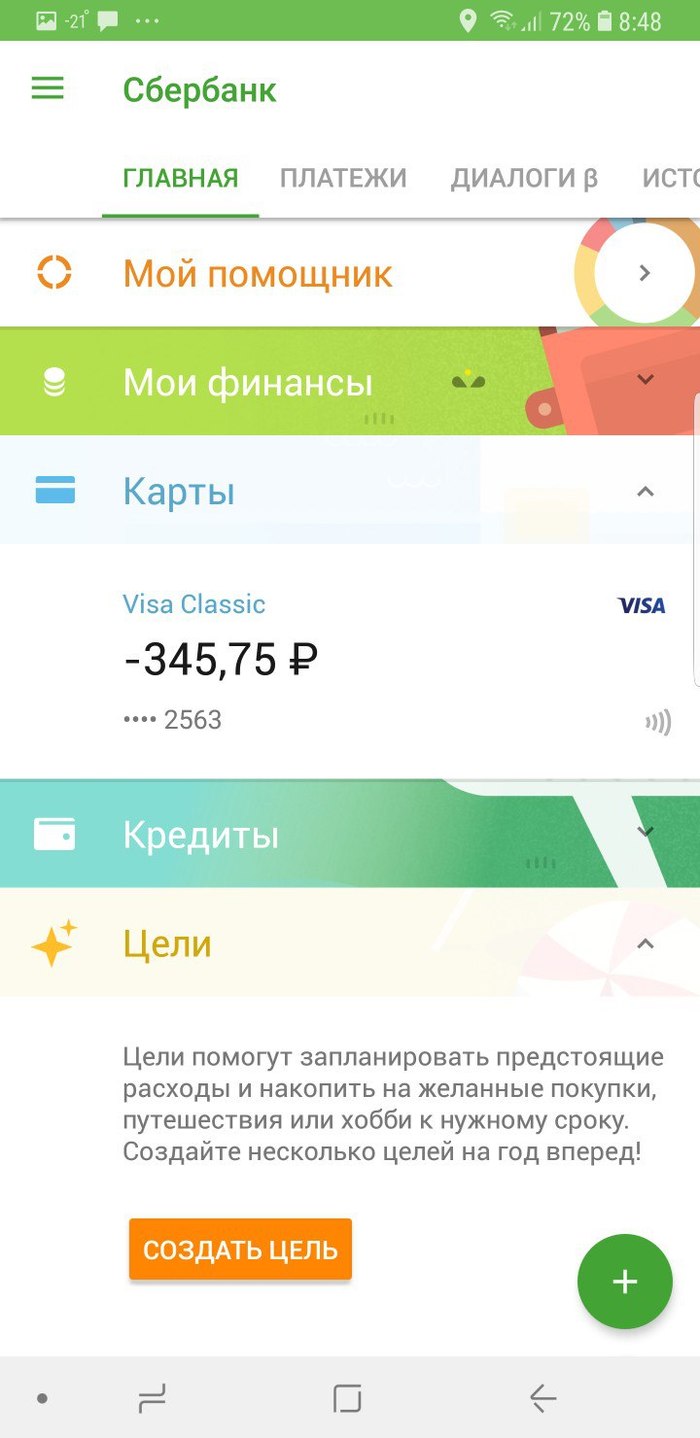Viewport: 700px width, 1438px height.
Task: Switch to the Диалоги tab
Action: click(x=524, y=179)
